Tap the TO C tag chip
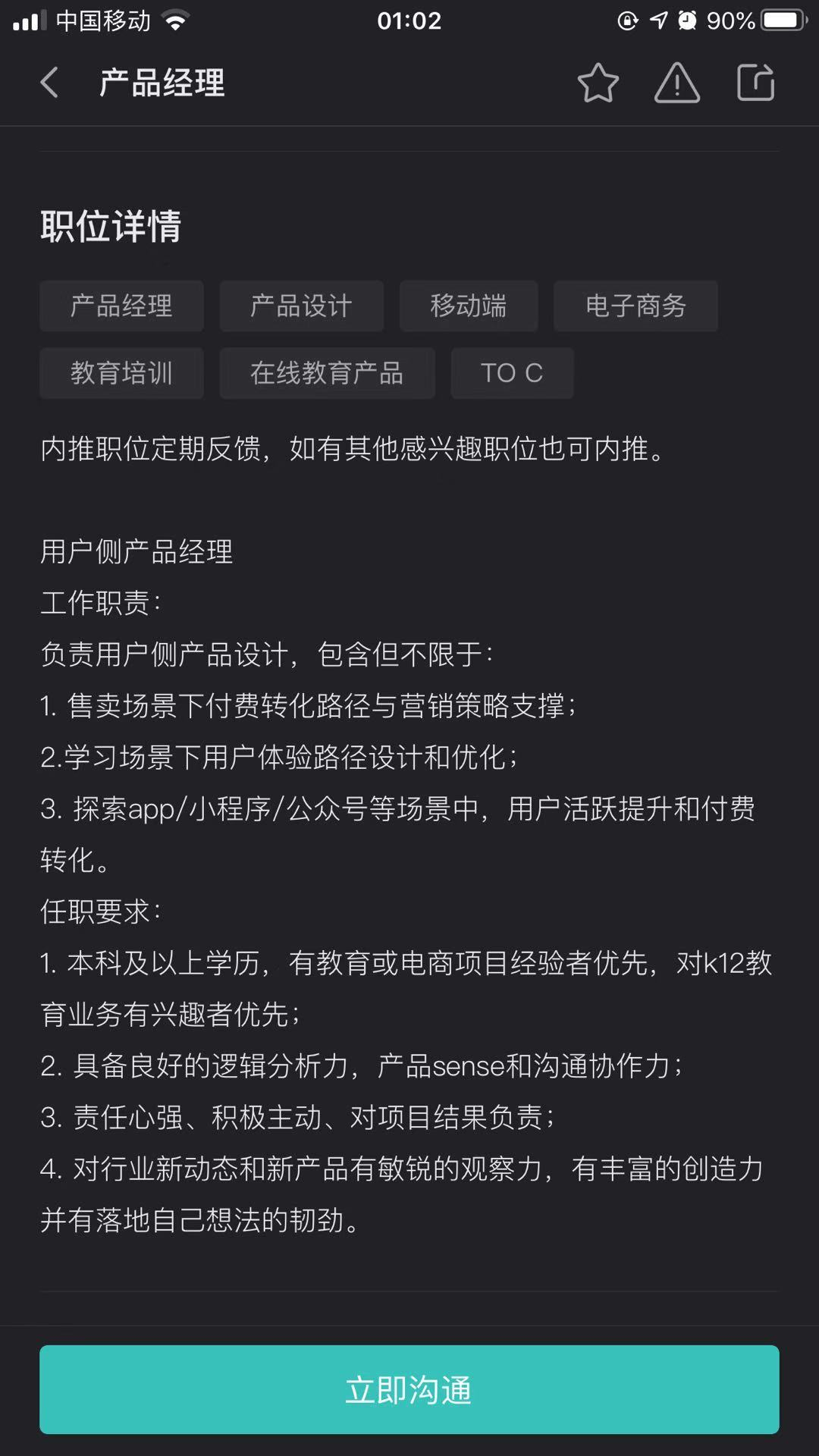The height and width of the screenshot is (1456, 819). [512, 372]
